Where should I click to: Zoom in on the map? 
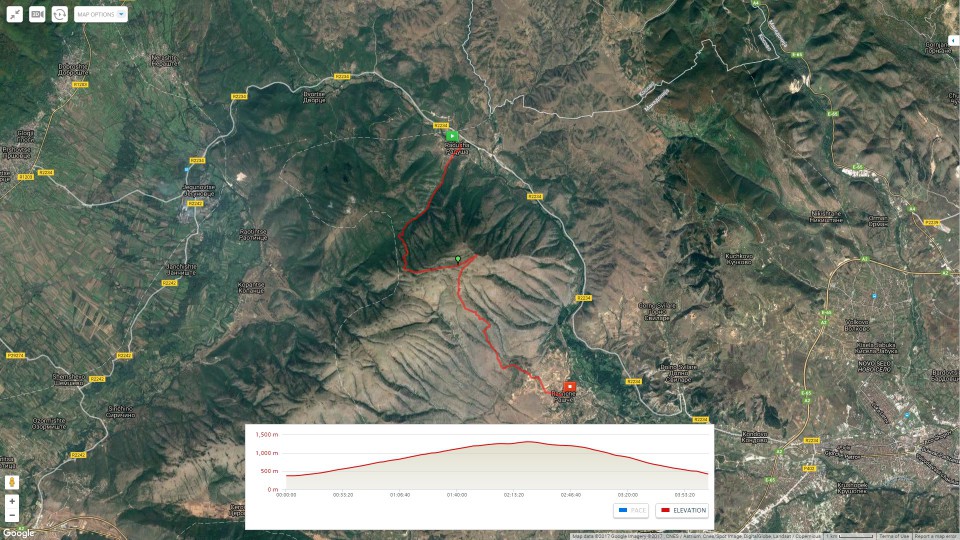12,501
